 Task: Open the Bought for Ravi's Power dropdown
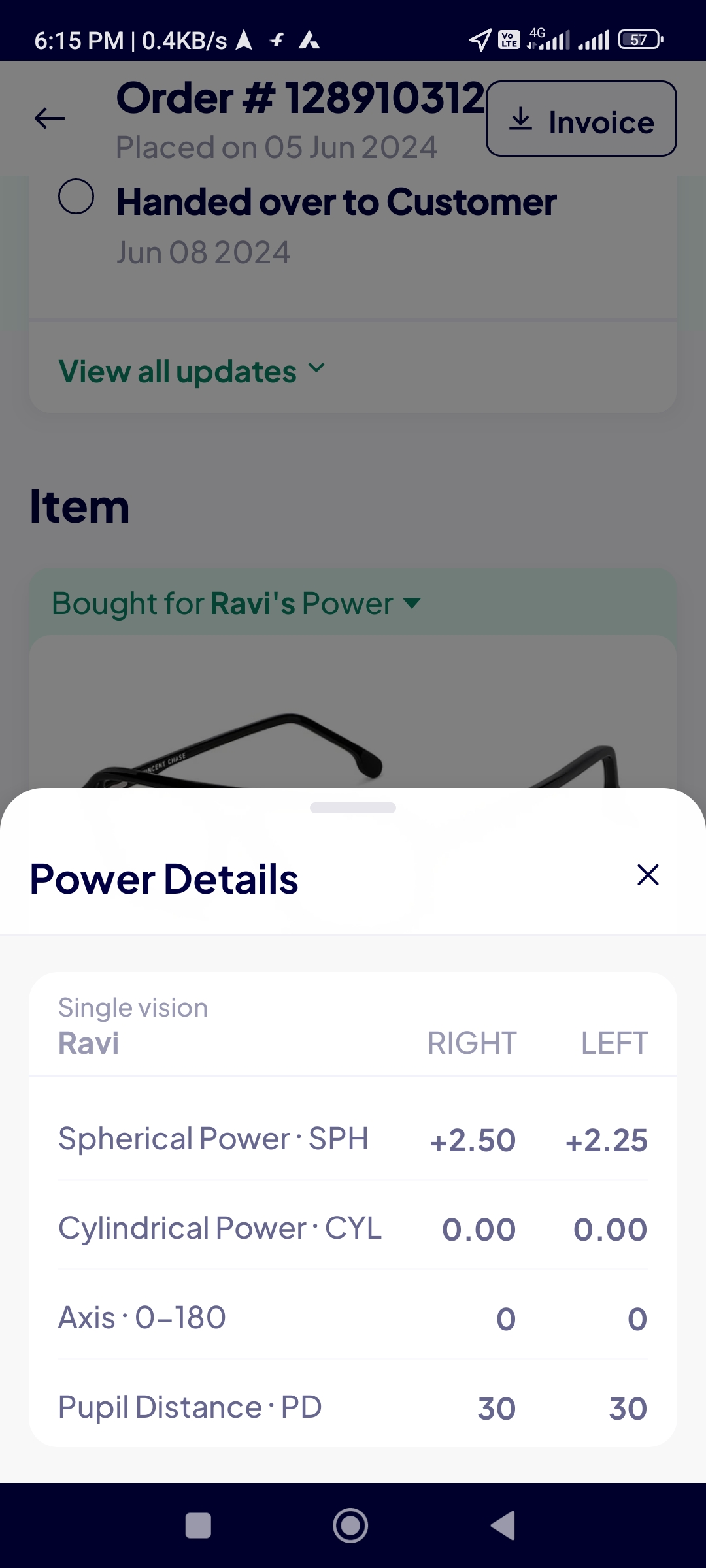[x=236, y=603]
